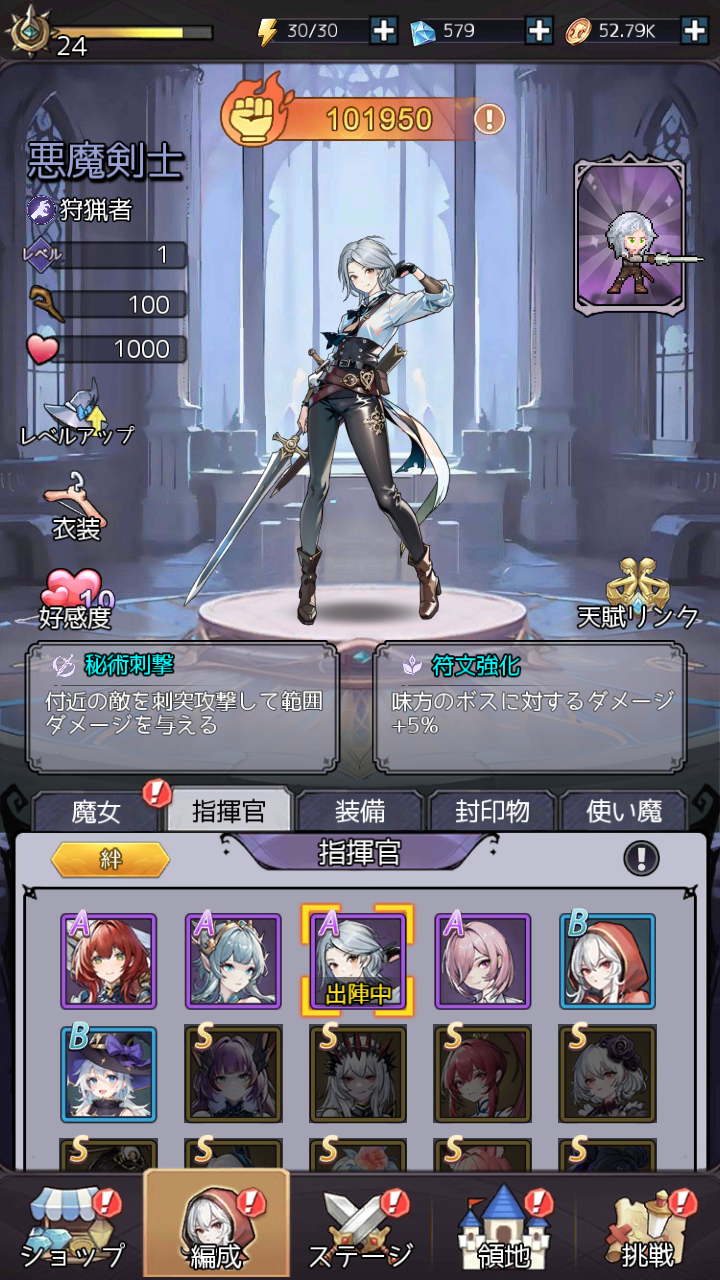The height and width of the screenshot is (1280, 720).
Task: Open the 絆 bond button
Action: pos(110,859)
